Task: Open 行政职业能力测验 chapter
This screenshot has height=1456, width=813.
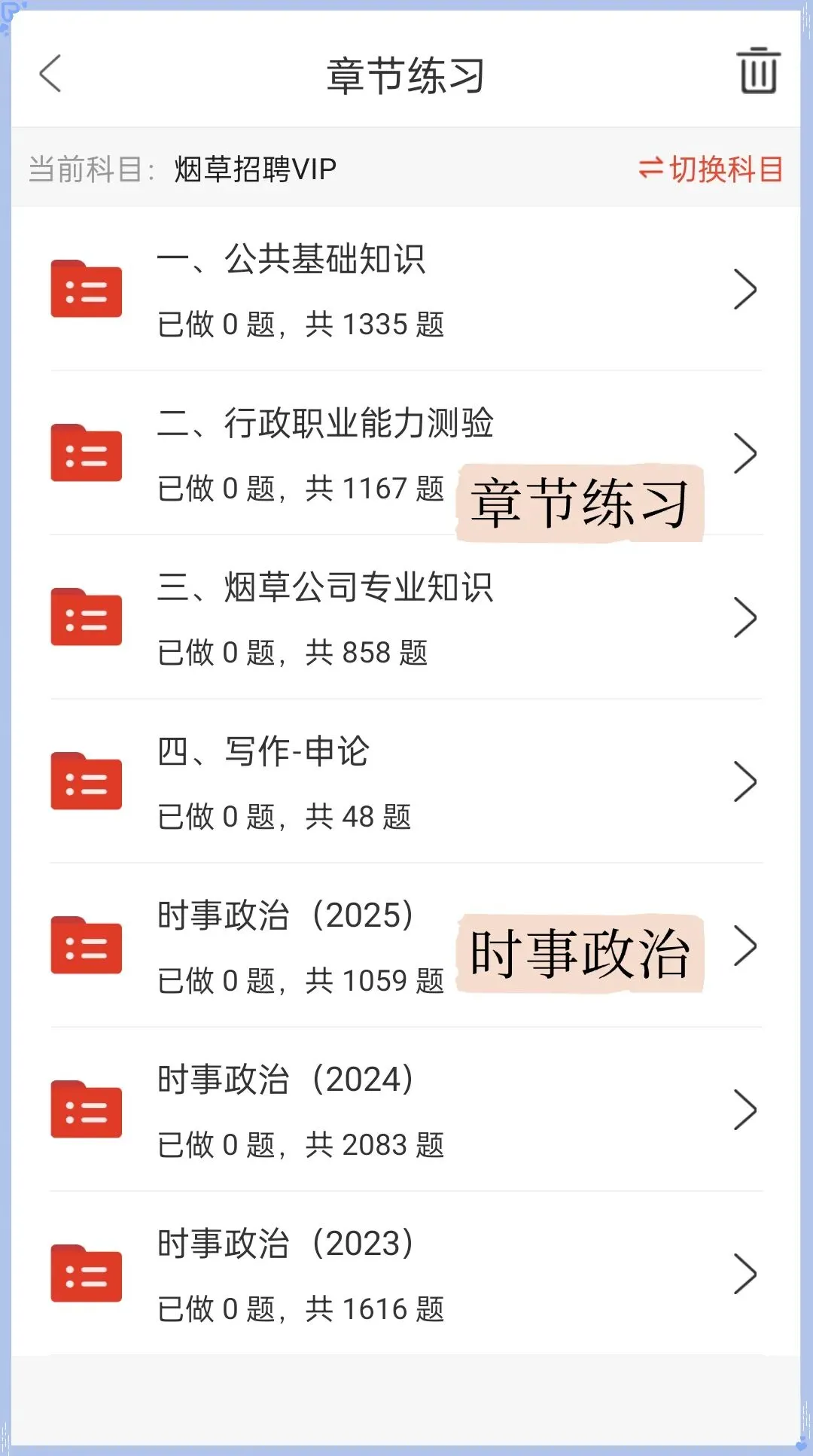Action: (406, 454)
